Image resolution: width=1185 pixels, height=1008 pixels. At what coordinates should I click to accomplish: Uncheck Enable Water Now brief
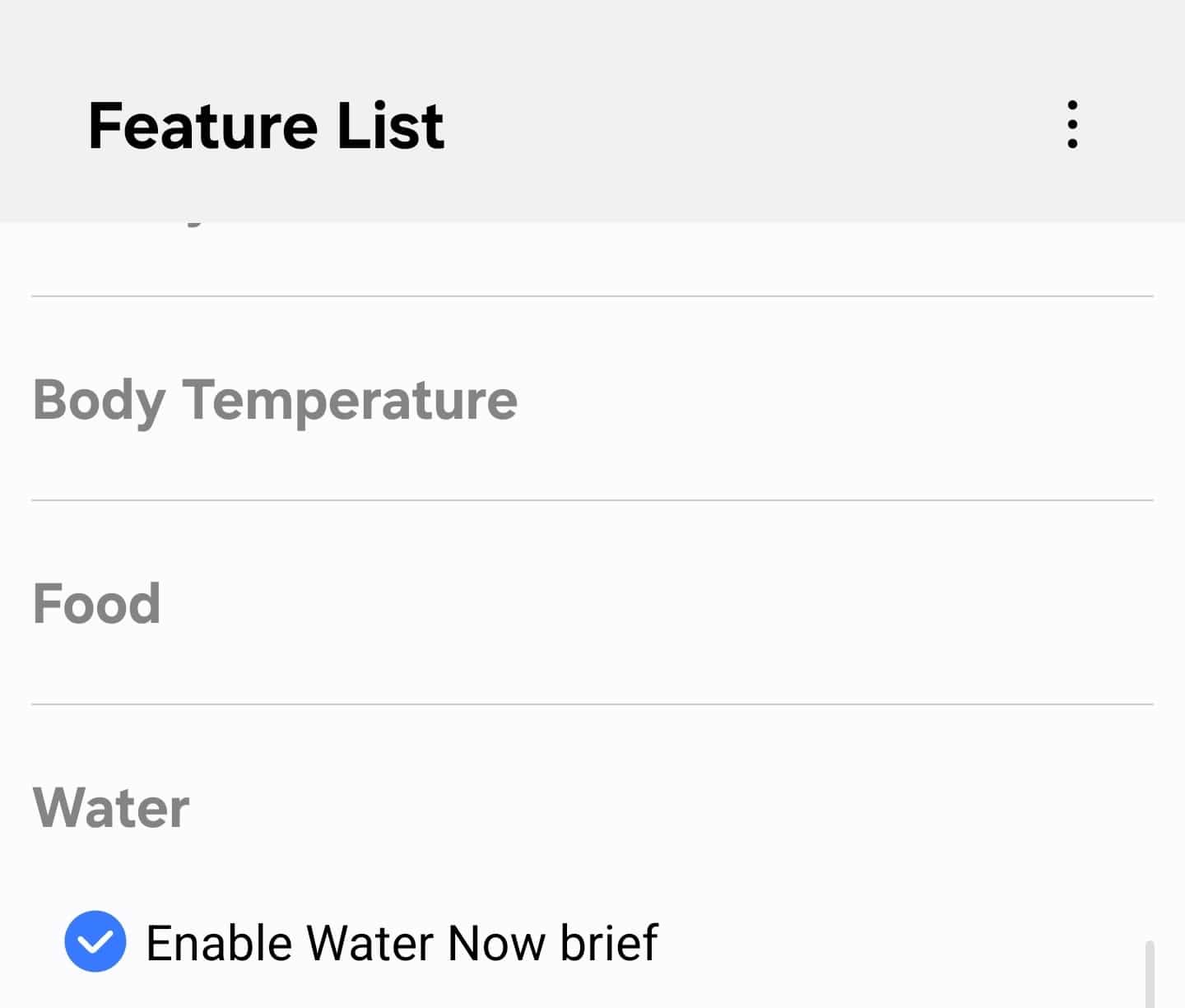click(95, 941)
